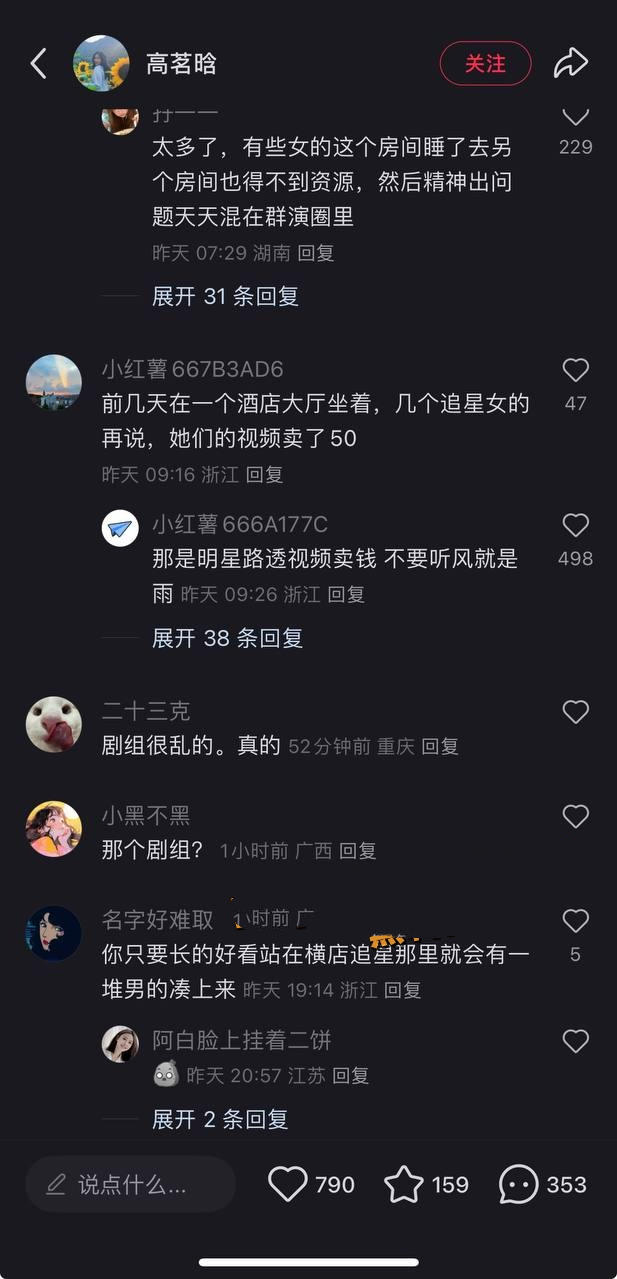The height and width of the screenshot is (1279, 617).
Task: Reply to 小黑不黑's comment
Action: pos(357,851)
